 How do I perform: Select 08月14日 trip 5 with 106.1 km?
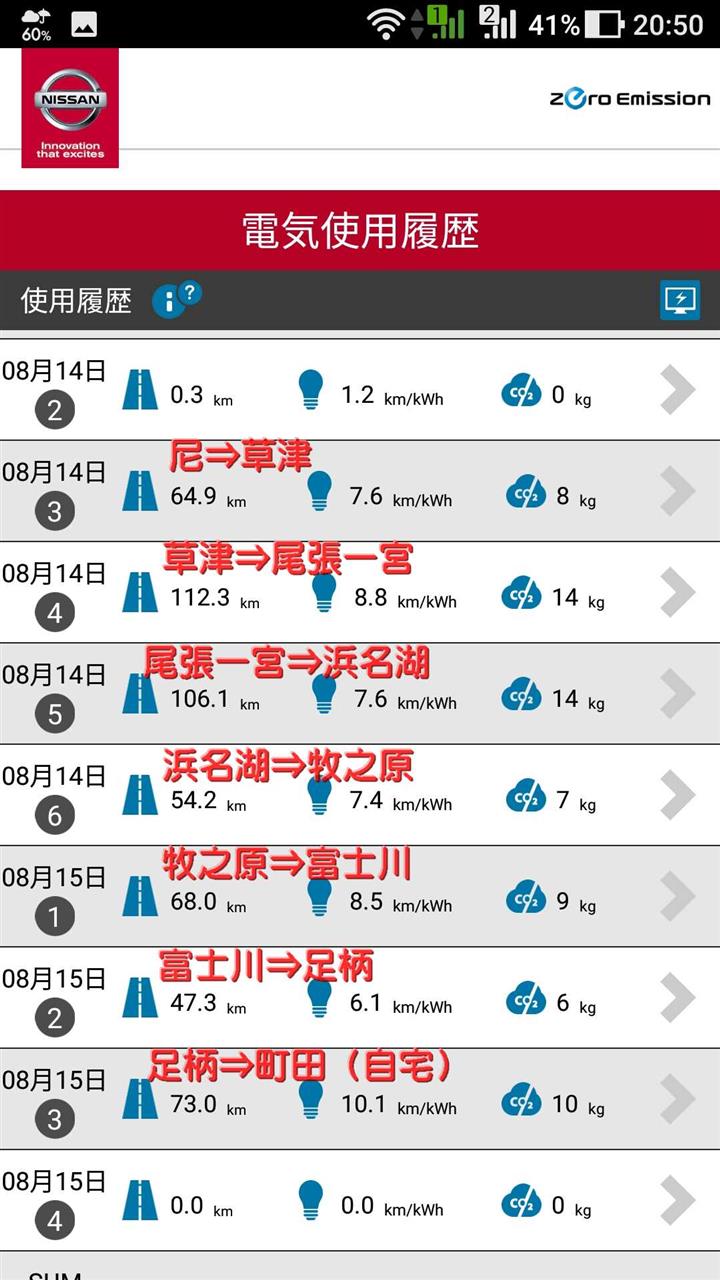coord(360,696)
